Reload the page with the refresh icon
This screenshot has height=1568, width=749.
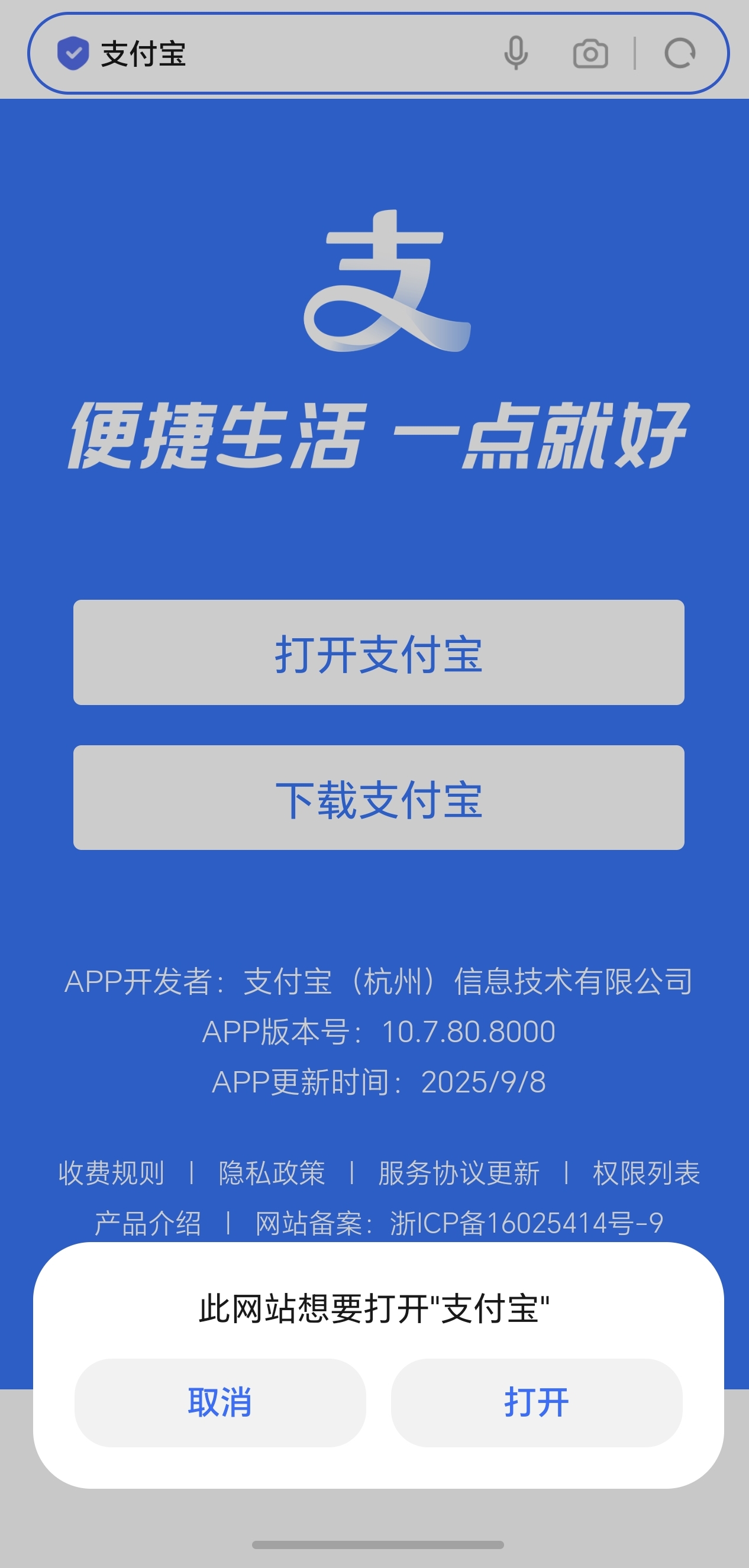(x=680, y=54)
